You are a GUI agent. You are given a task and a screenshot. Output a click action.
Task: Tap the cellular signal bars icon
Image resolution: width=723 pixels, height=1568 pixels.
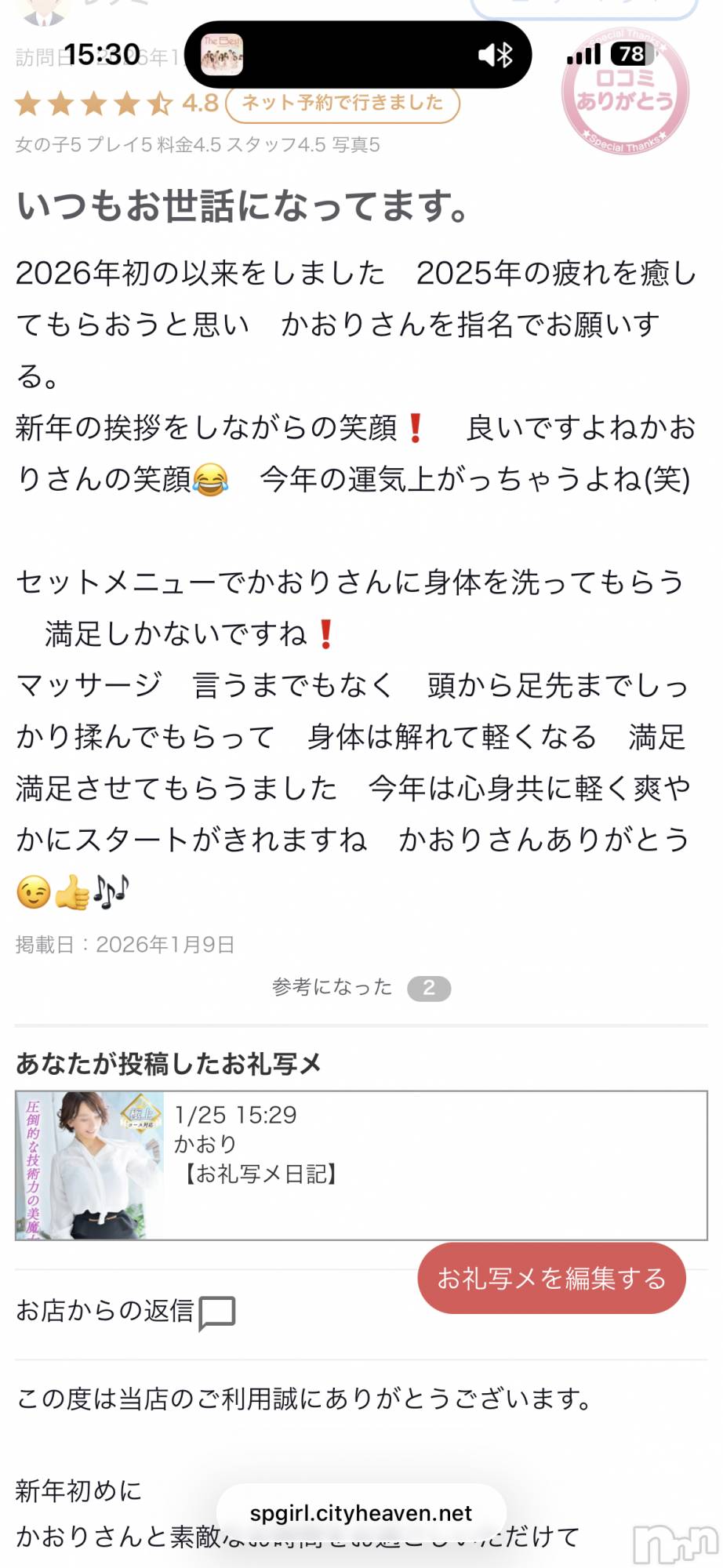point(585,53)
